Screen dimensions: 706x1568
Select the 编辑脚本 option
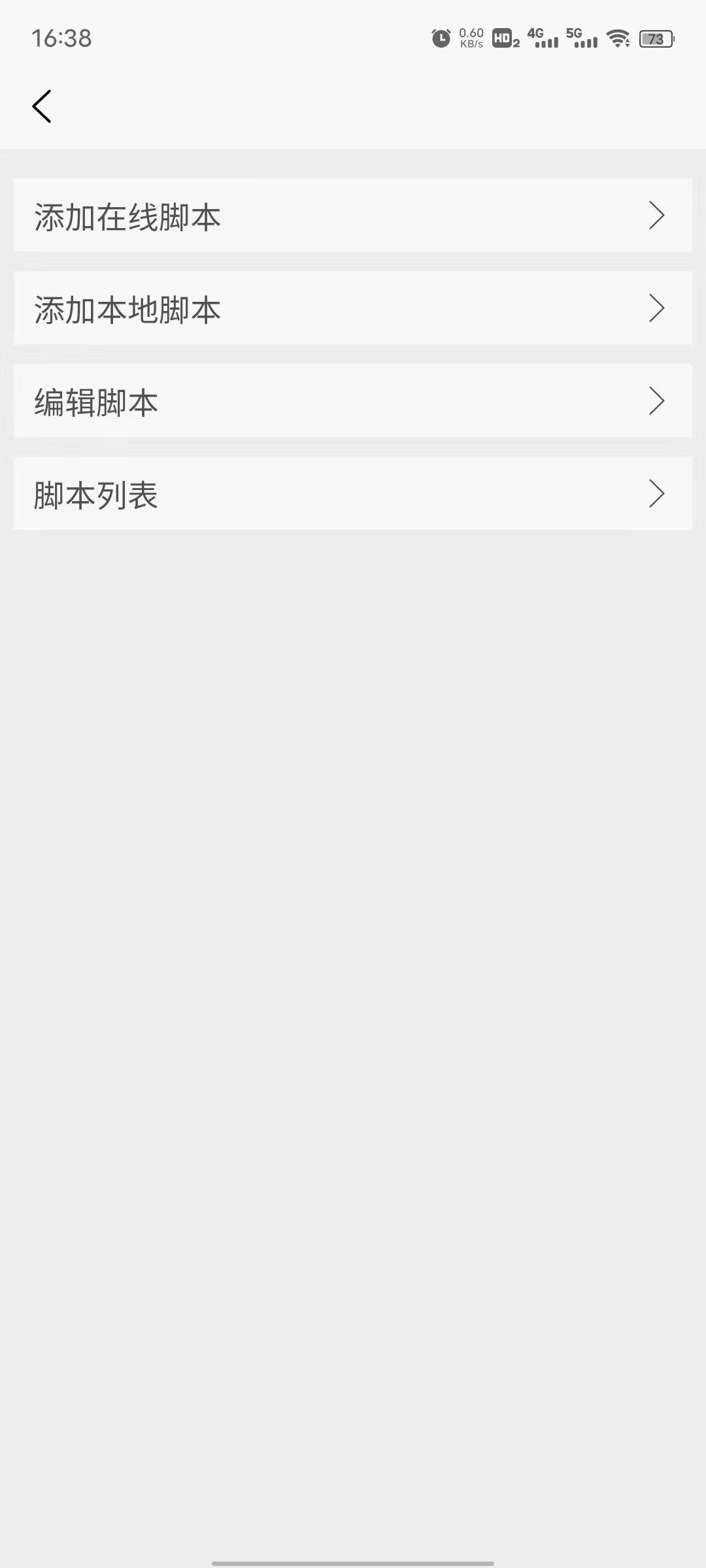95,401
